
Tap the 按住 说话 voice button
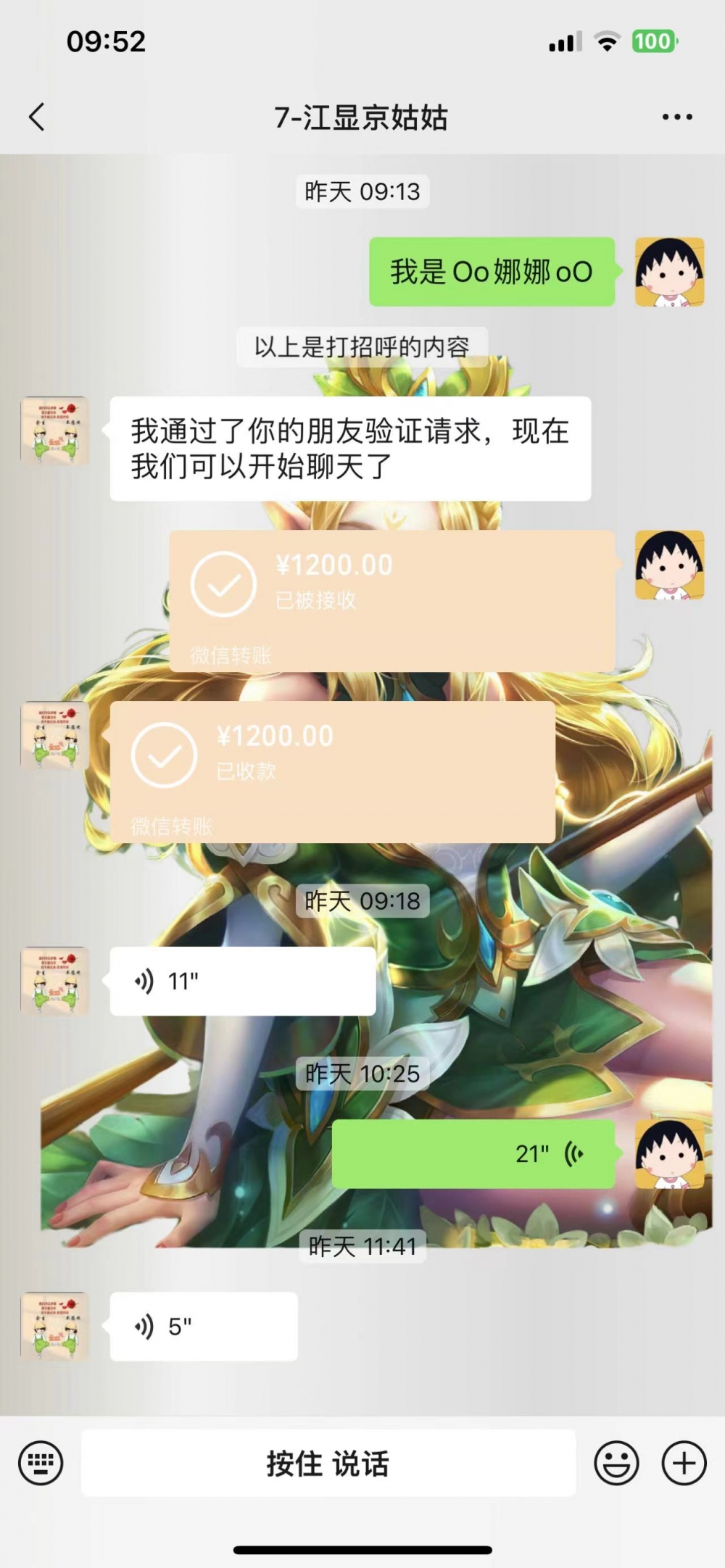point(328,1463)
